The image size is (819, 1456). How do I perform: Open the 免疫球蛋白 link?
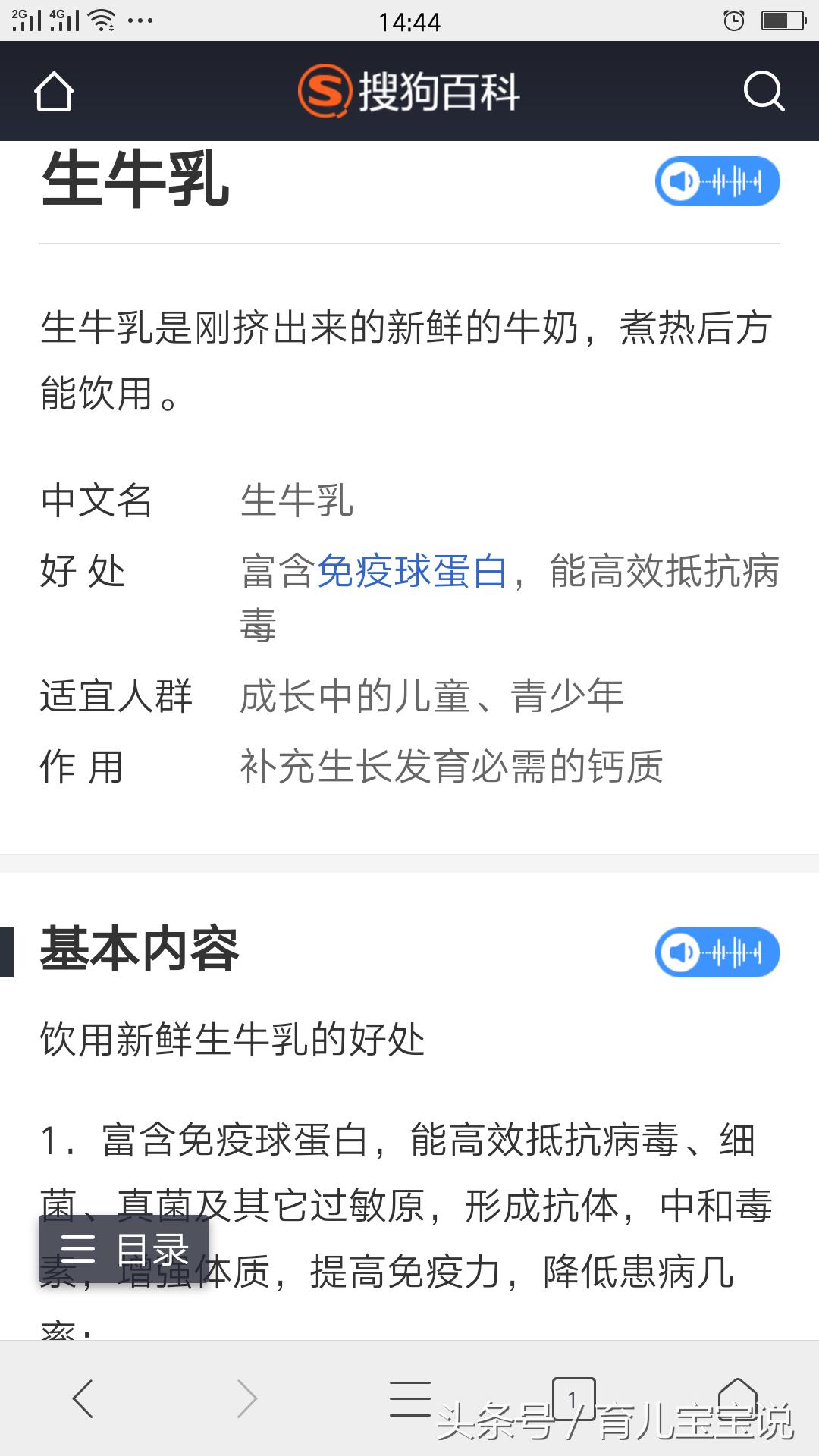point(413,574)
